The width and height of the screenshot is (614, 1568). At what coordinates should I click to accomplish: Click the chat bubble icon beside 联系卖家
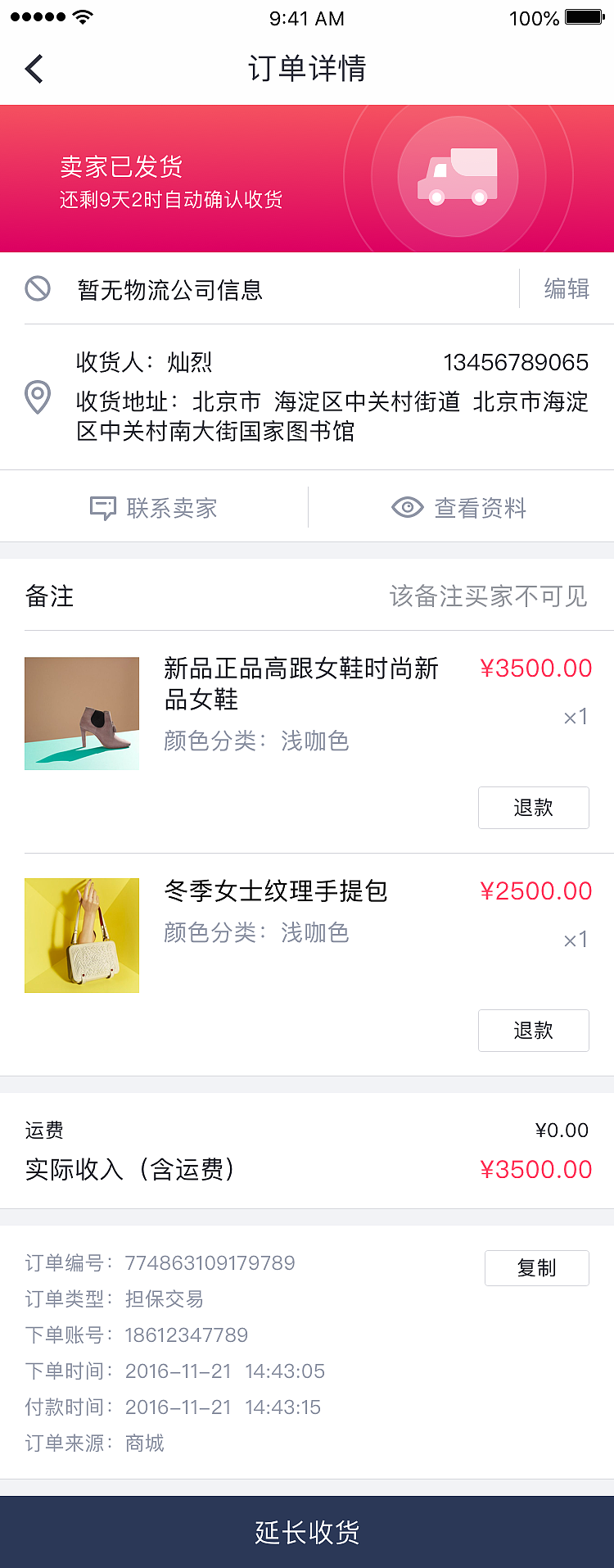click(x=102, y=507)
